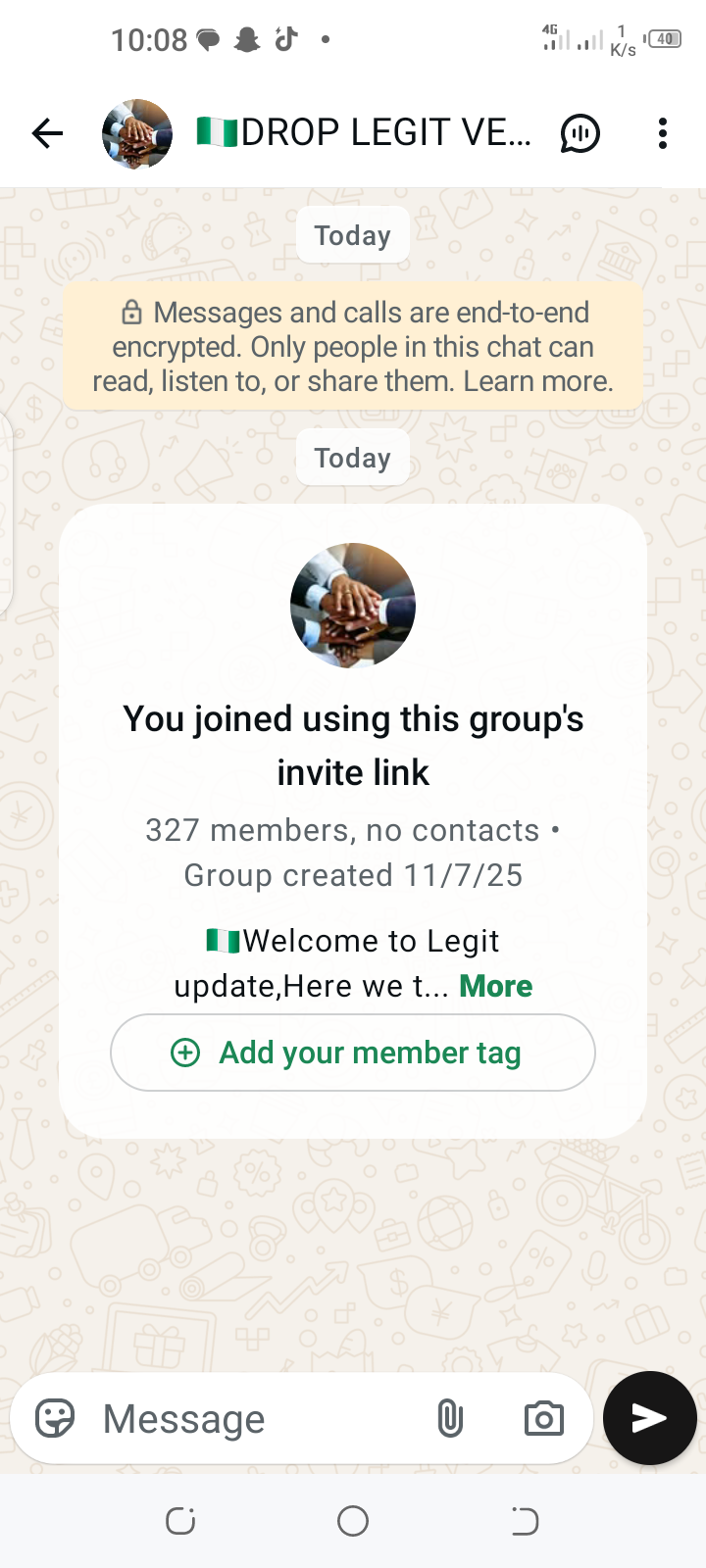This screenshot has width=706, height=1568.
Task: Attach a file with the paperclip
Action: (450, 1418)
